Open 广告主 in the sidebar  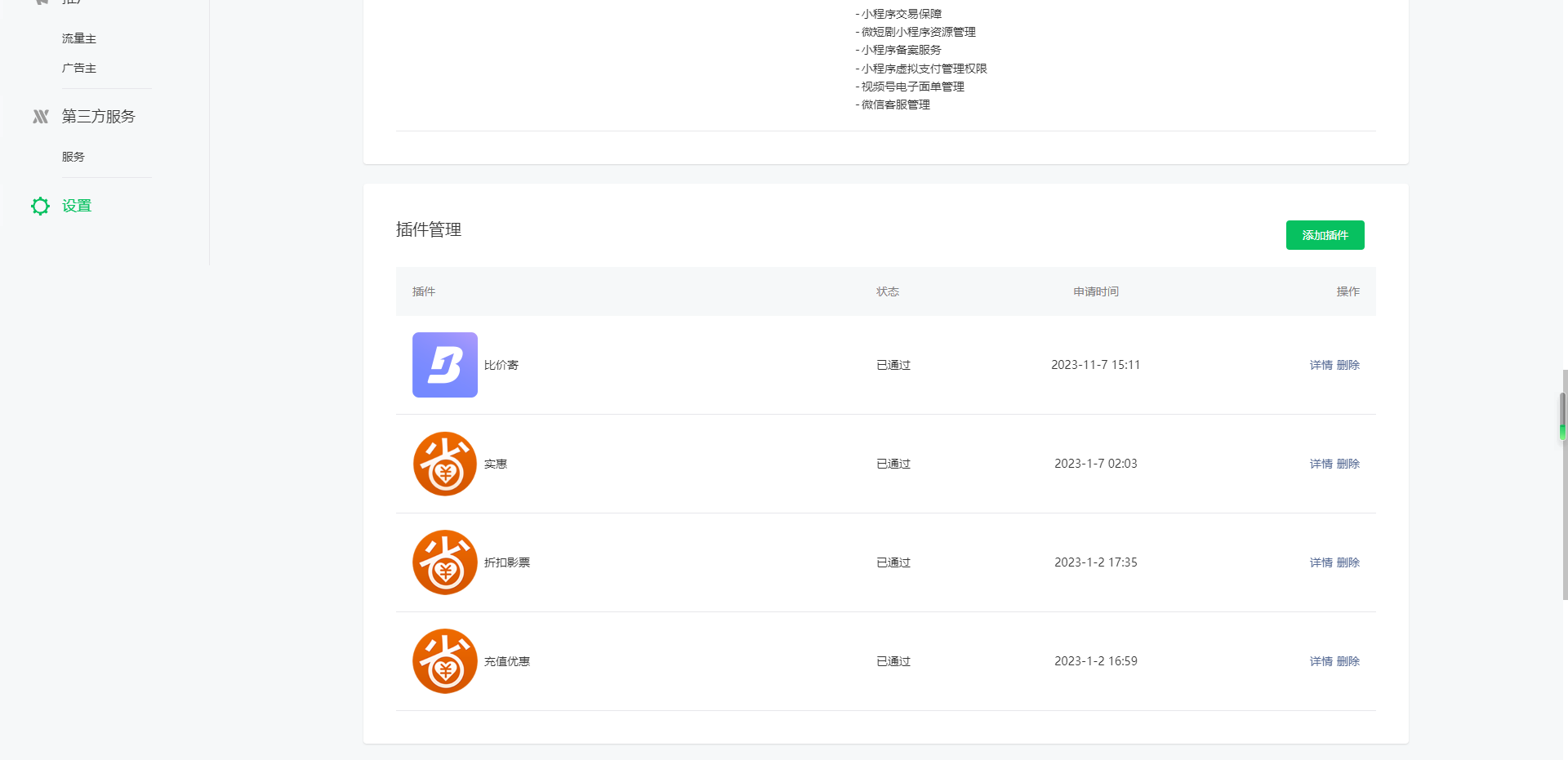coord(79,68)
